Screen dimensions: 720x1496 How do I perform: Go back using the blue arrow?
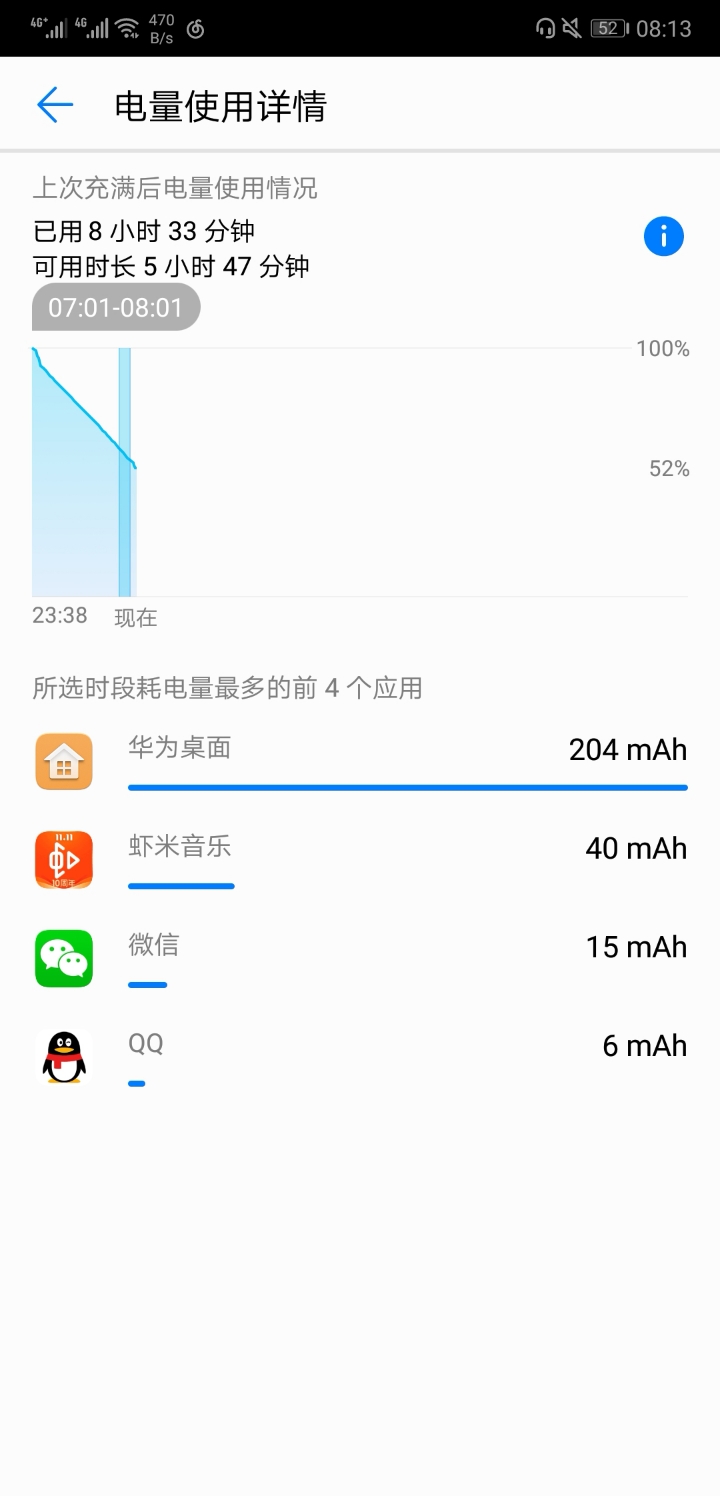coord(55,104)
